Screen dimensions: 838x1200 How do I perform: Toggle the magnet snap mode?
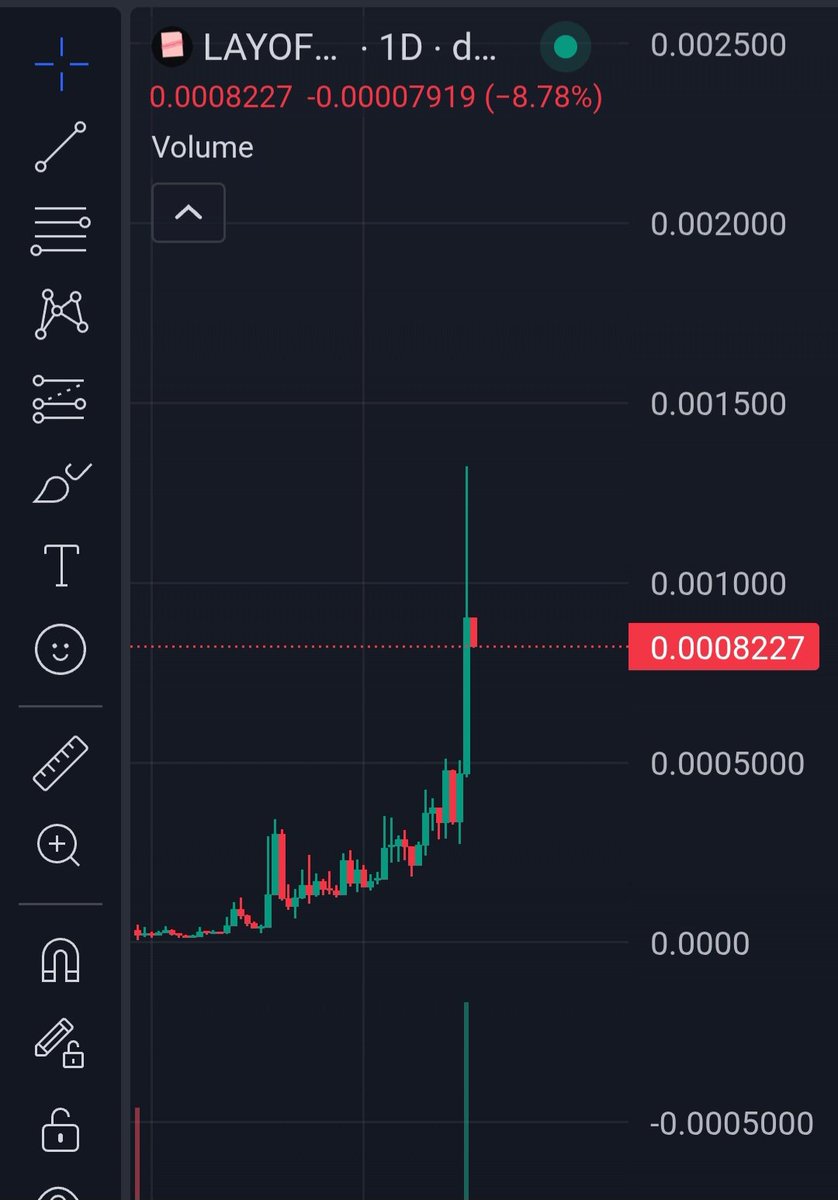tap(61, 961)
